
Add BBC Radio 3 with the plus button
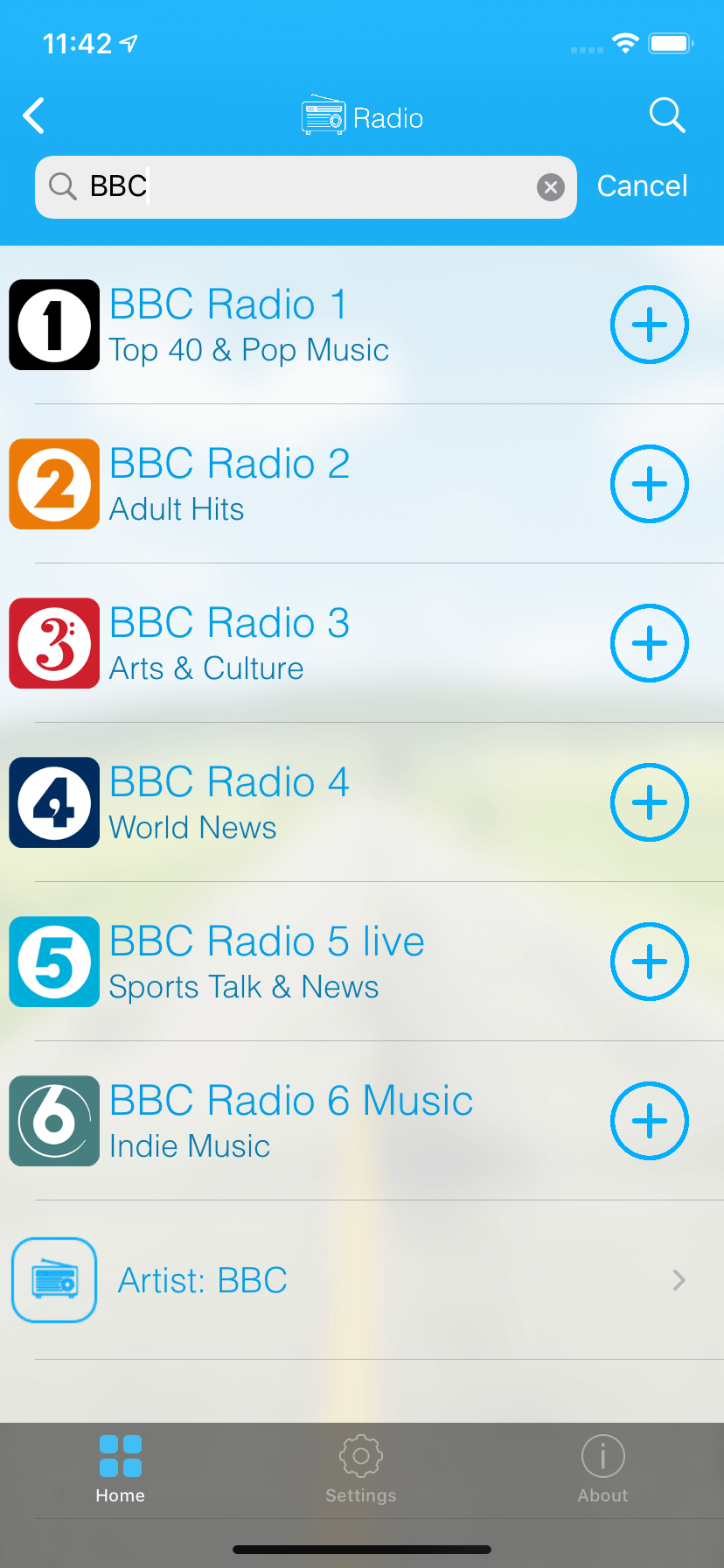(x=650, y=643)
